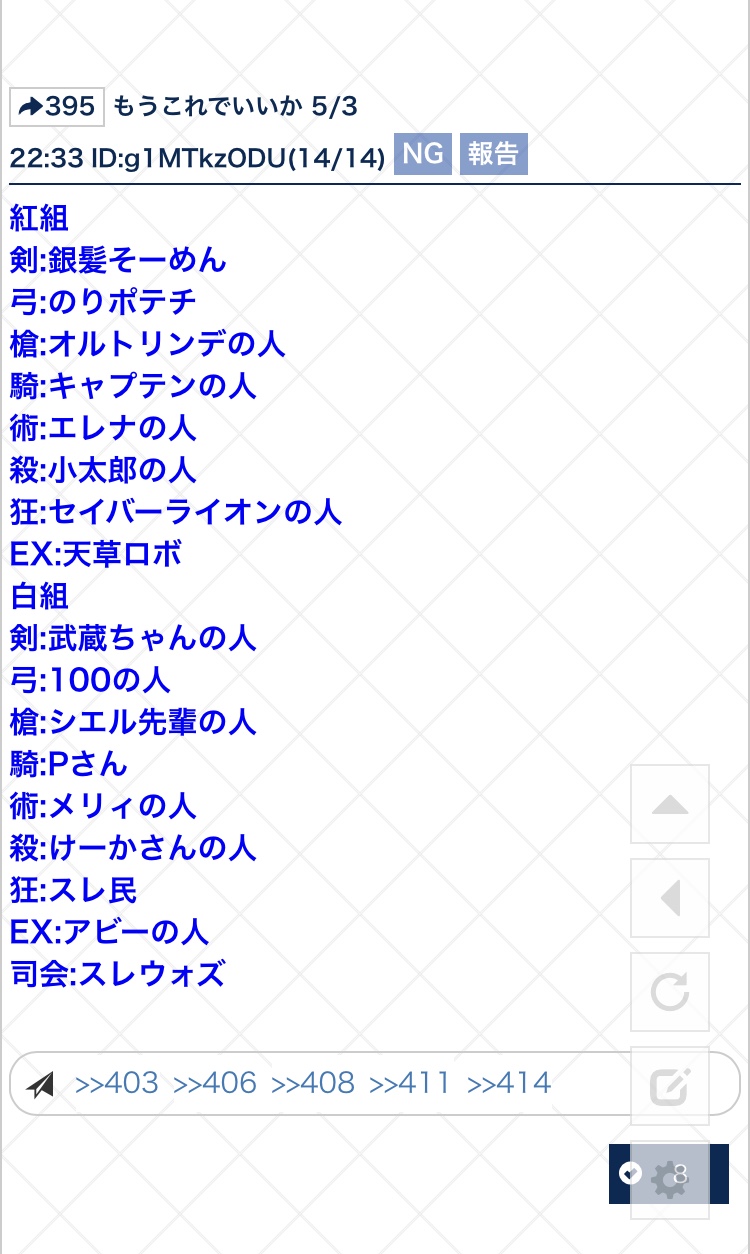Tap the reply arrow 395 button

(x=57, y=107)
